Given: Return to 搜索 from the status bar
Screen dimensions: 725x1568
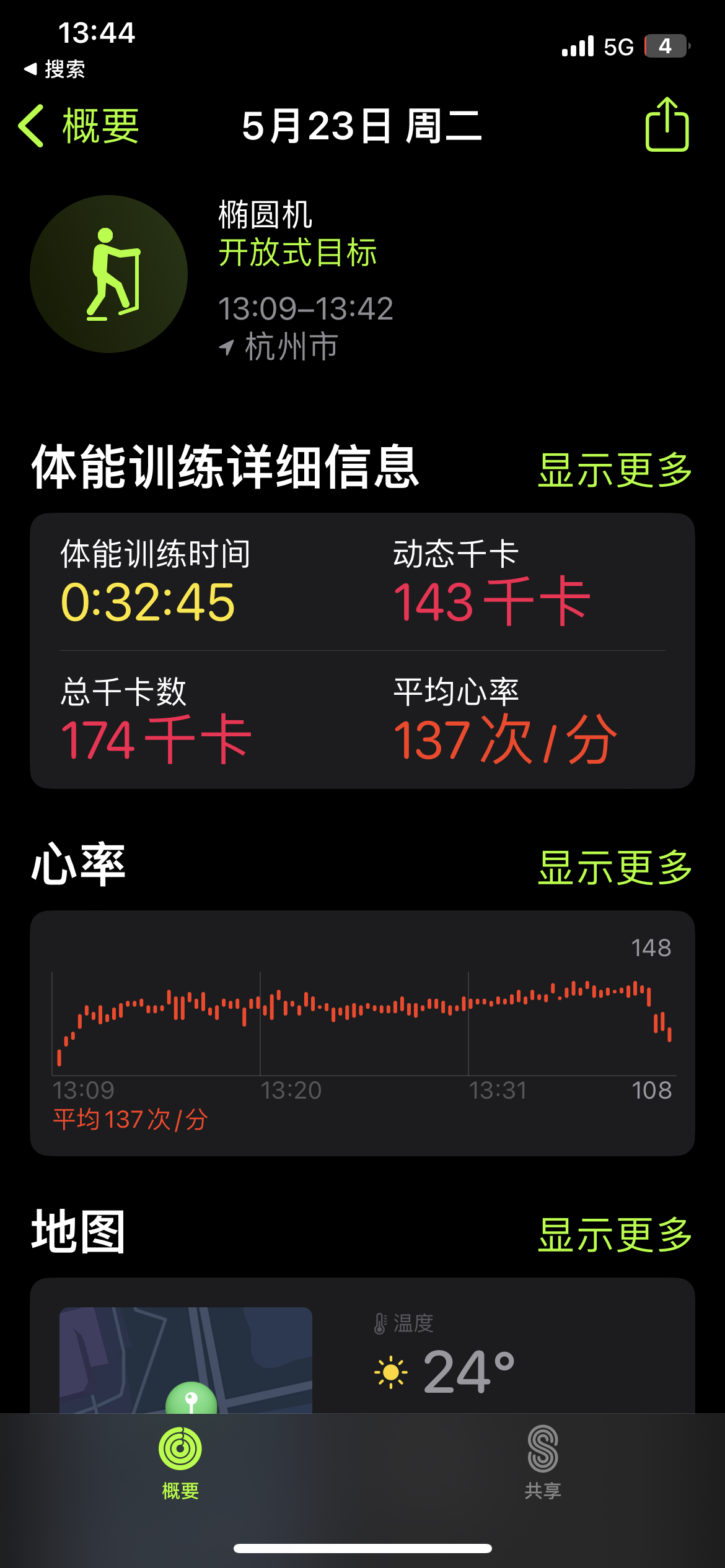Looking at the screenshot, I should tap(54, 69).
